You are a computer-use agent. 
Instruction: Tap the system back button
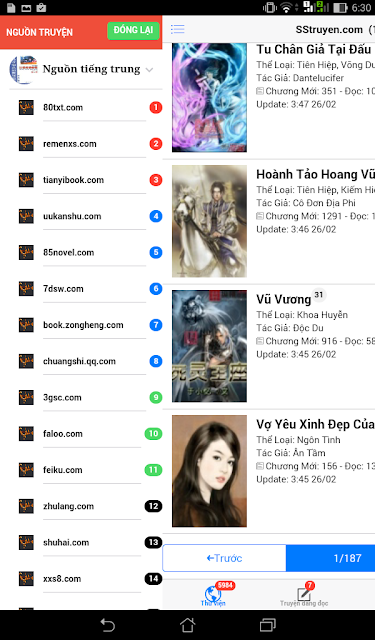pyautogui.click(x=108, y=625)
